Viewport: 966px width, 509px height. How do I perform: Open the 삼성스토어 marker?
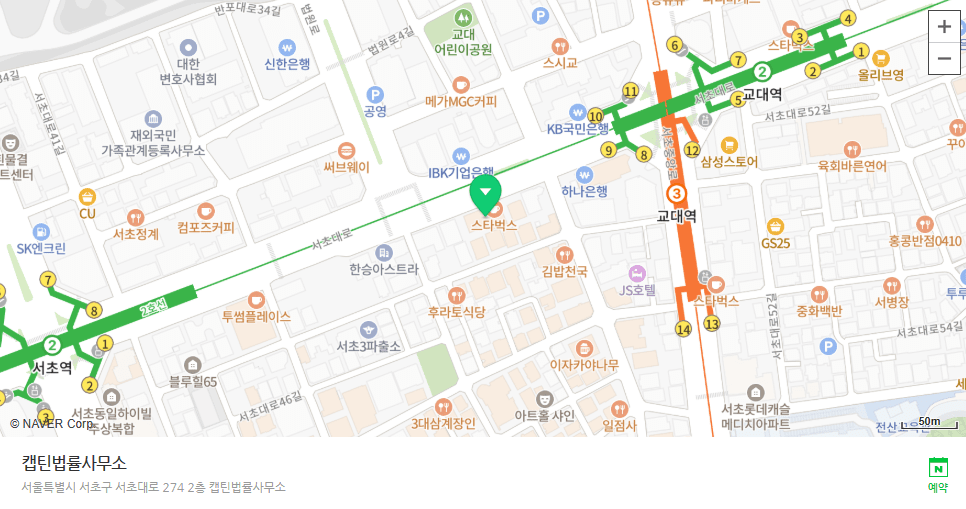click(729, 145)
